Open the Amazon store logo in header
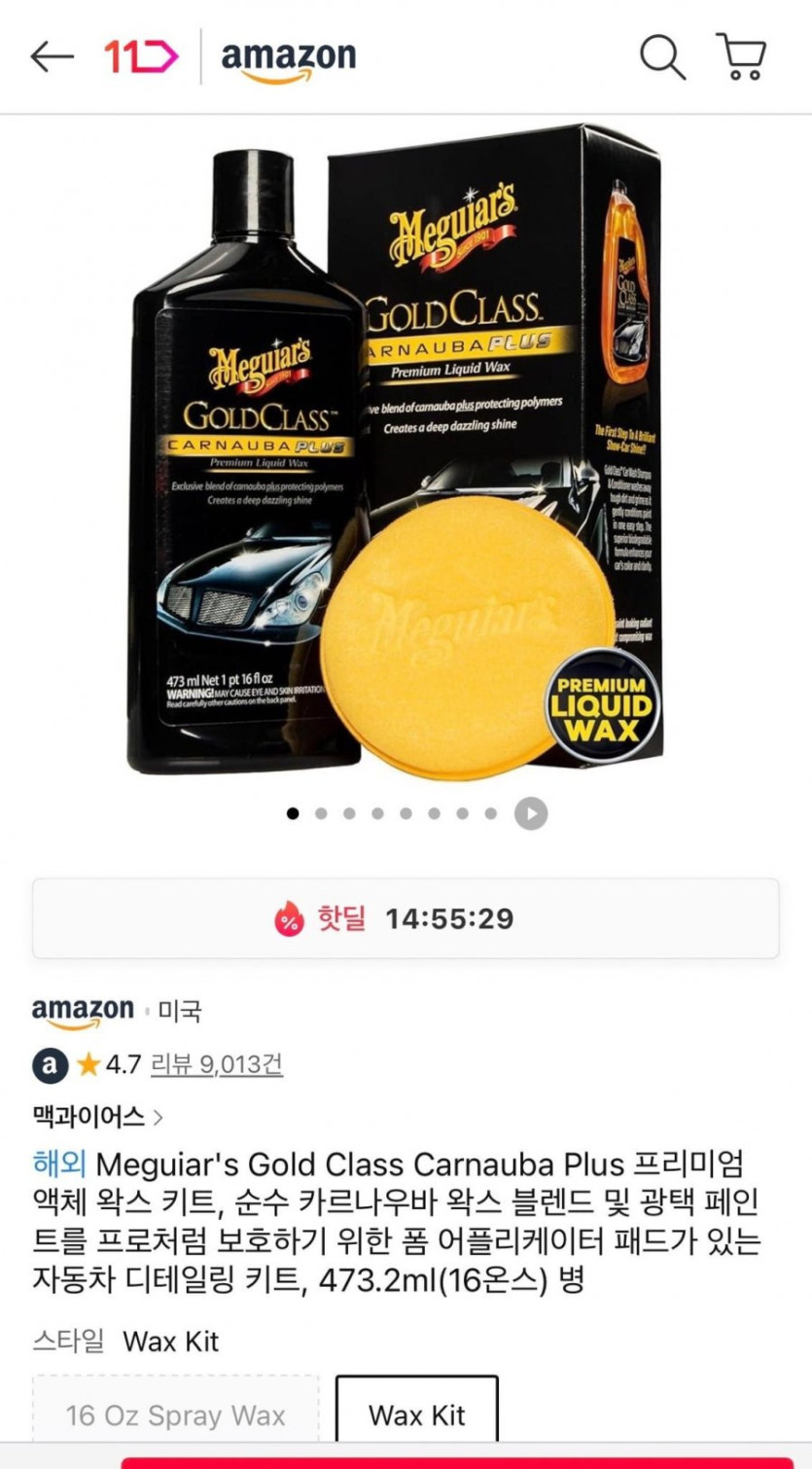 tap(289, 59)
